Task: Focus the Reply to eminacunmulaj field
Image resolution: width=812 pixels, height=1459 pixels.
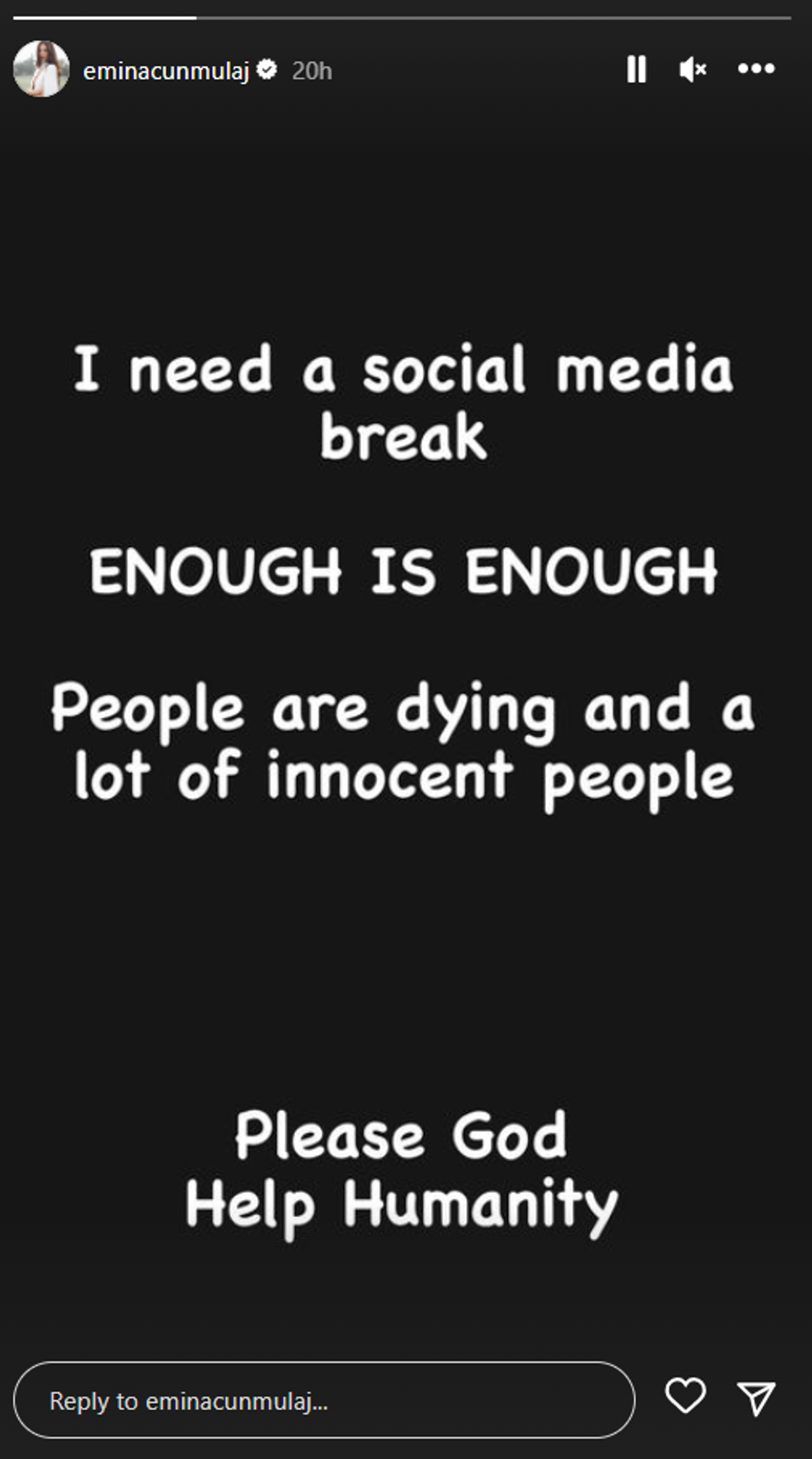Action: coord(324,1400)
